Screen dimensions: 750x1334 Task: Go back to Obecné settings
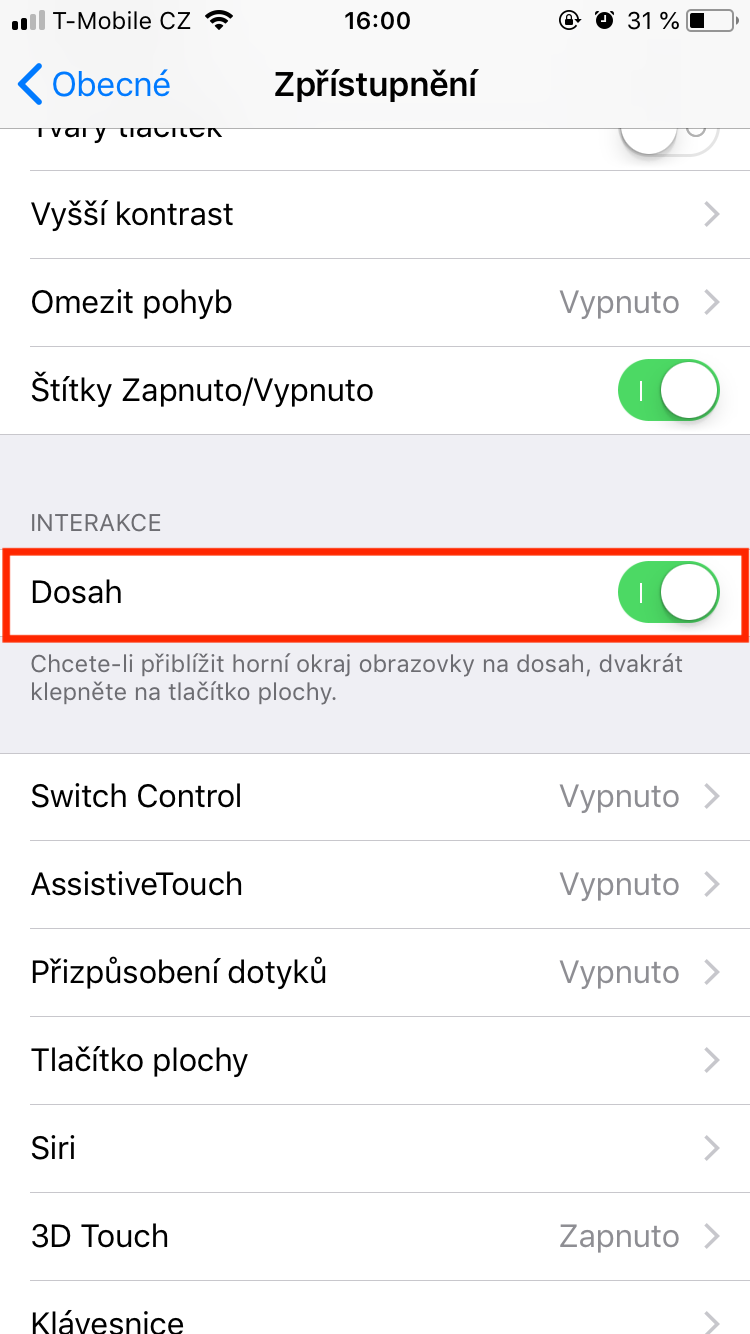(95, 85)
